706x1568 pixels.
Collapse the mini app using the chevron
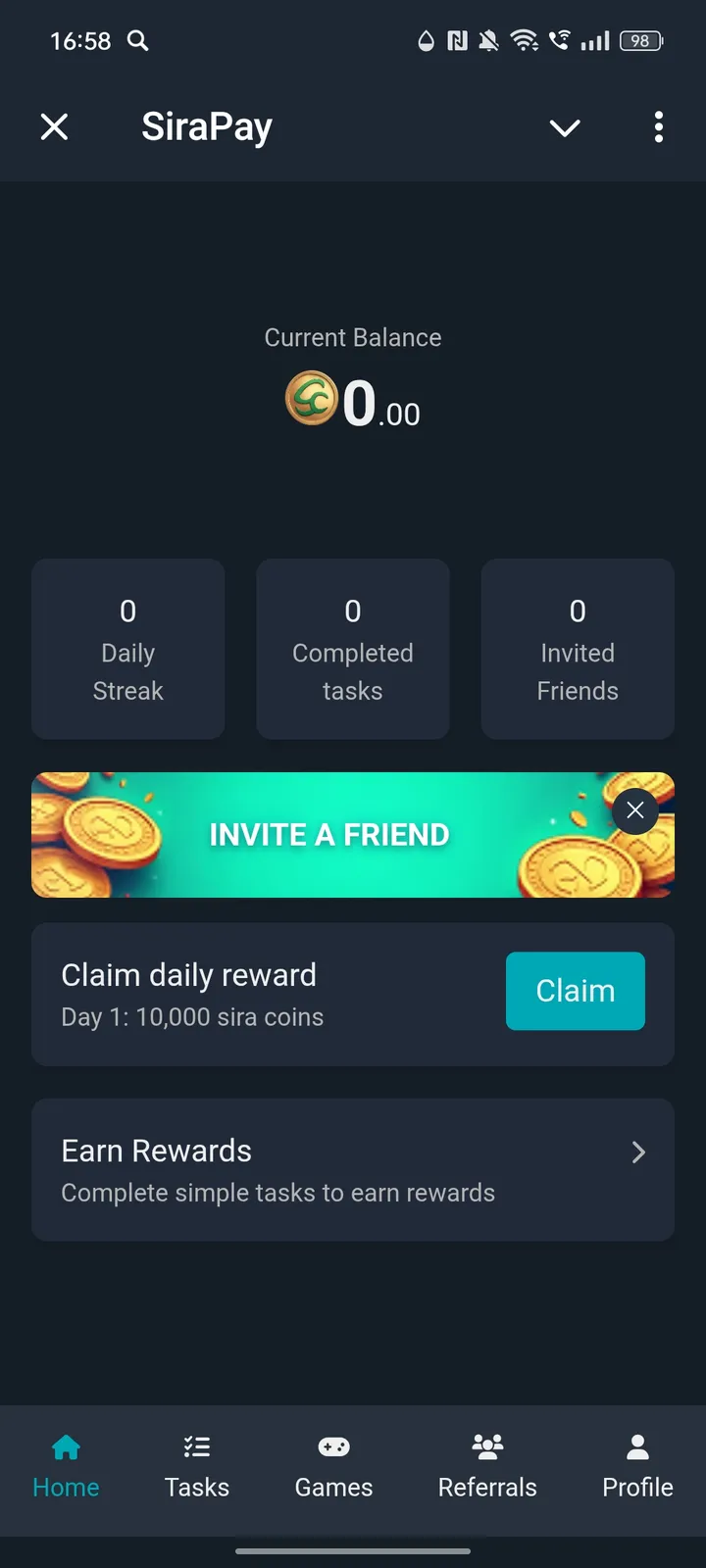565,127
